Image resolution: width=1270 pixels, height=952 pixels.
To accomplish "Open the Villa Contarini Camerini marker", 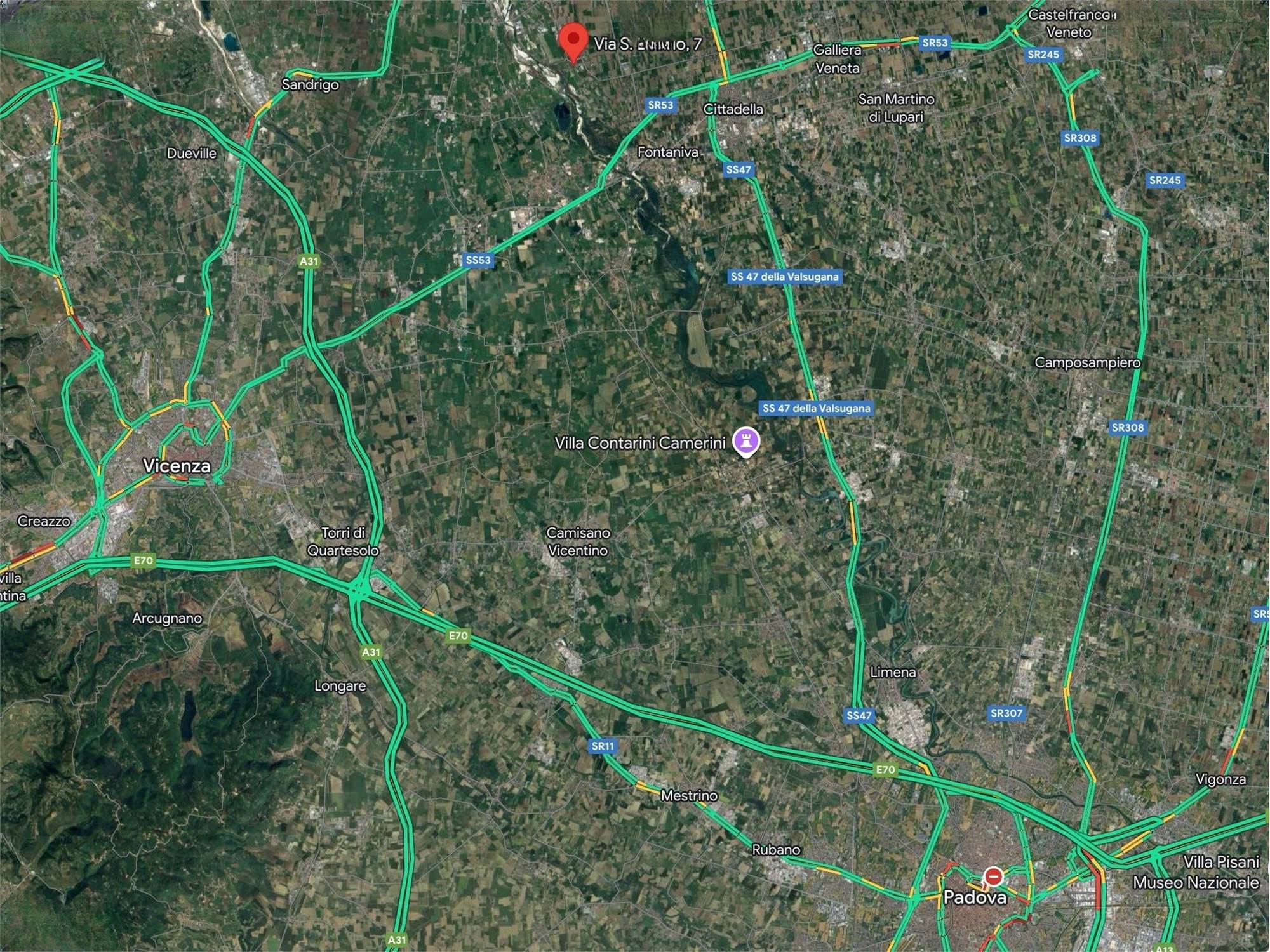I will (746, 441).
